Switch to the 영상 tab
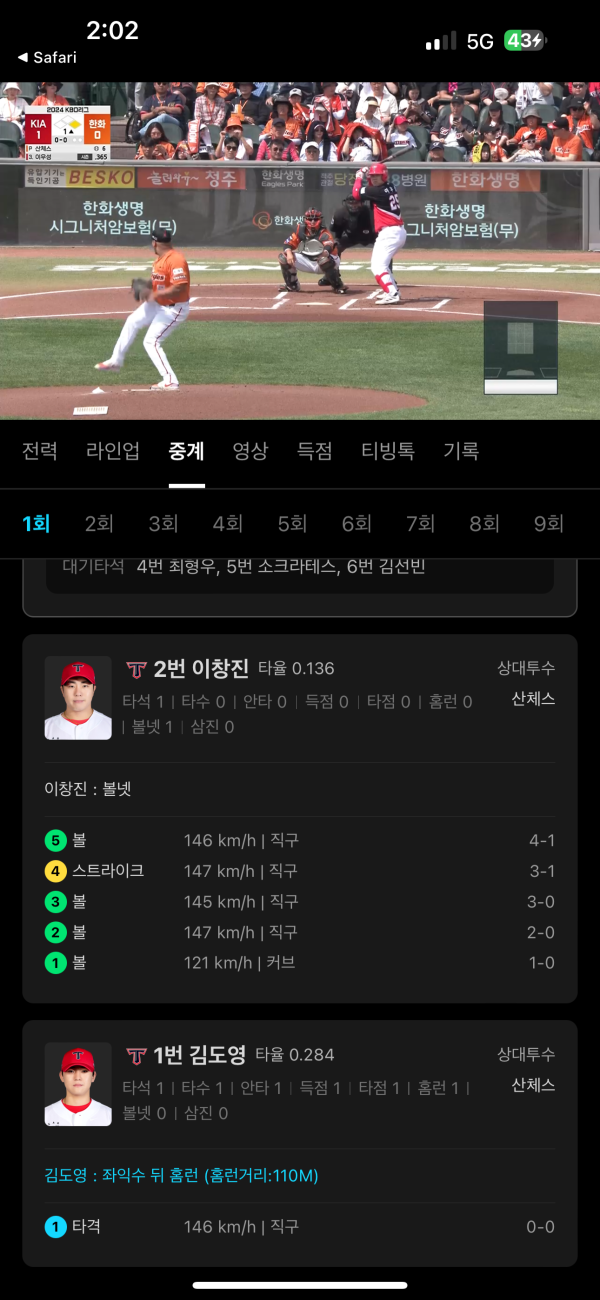This screenshot has width=600, height=1300. [250, 451]
